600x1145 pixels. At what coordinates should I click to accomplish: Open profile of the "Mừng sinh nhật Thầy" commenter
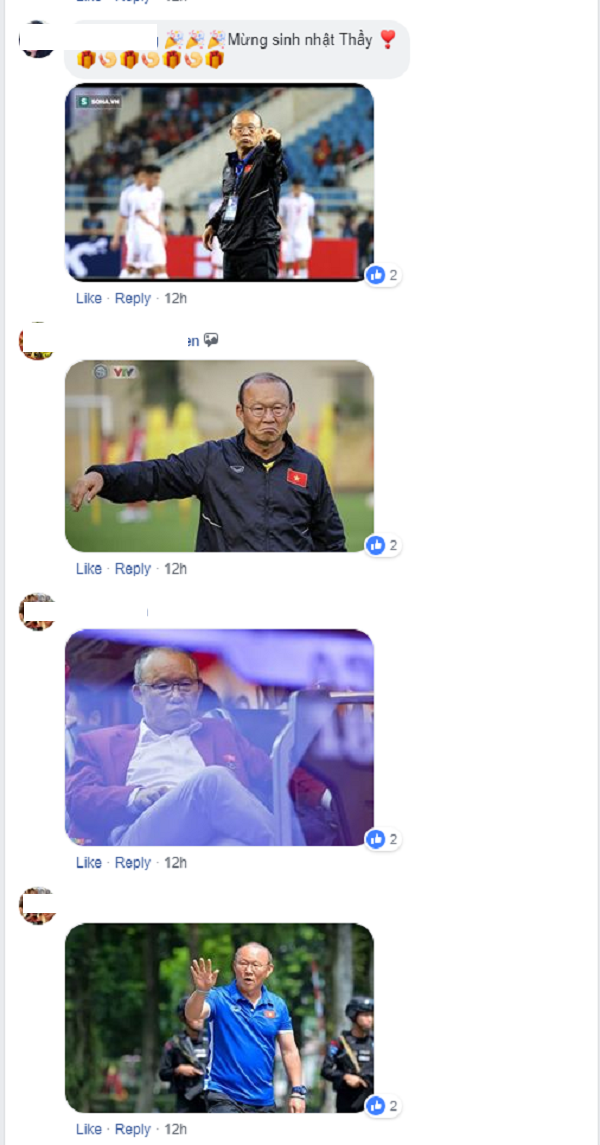37,39
